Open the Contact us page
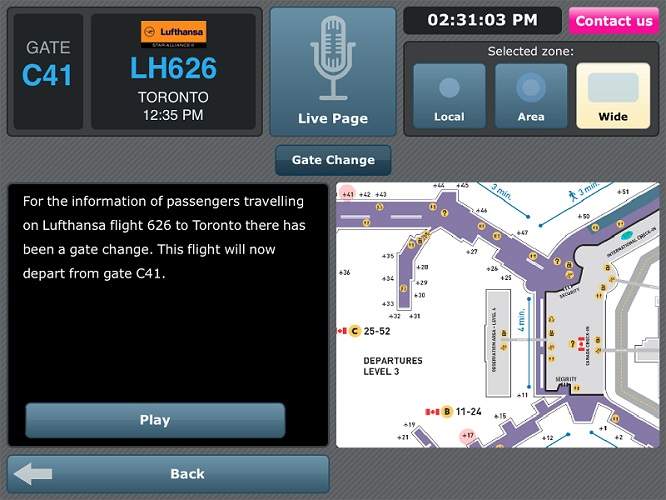The height and width of the screenshot is (500, 666). click(614, 20)
